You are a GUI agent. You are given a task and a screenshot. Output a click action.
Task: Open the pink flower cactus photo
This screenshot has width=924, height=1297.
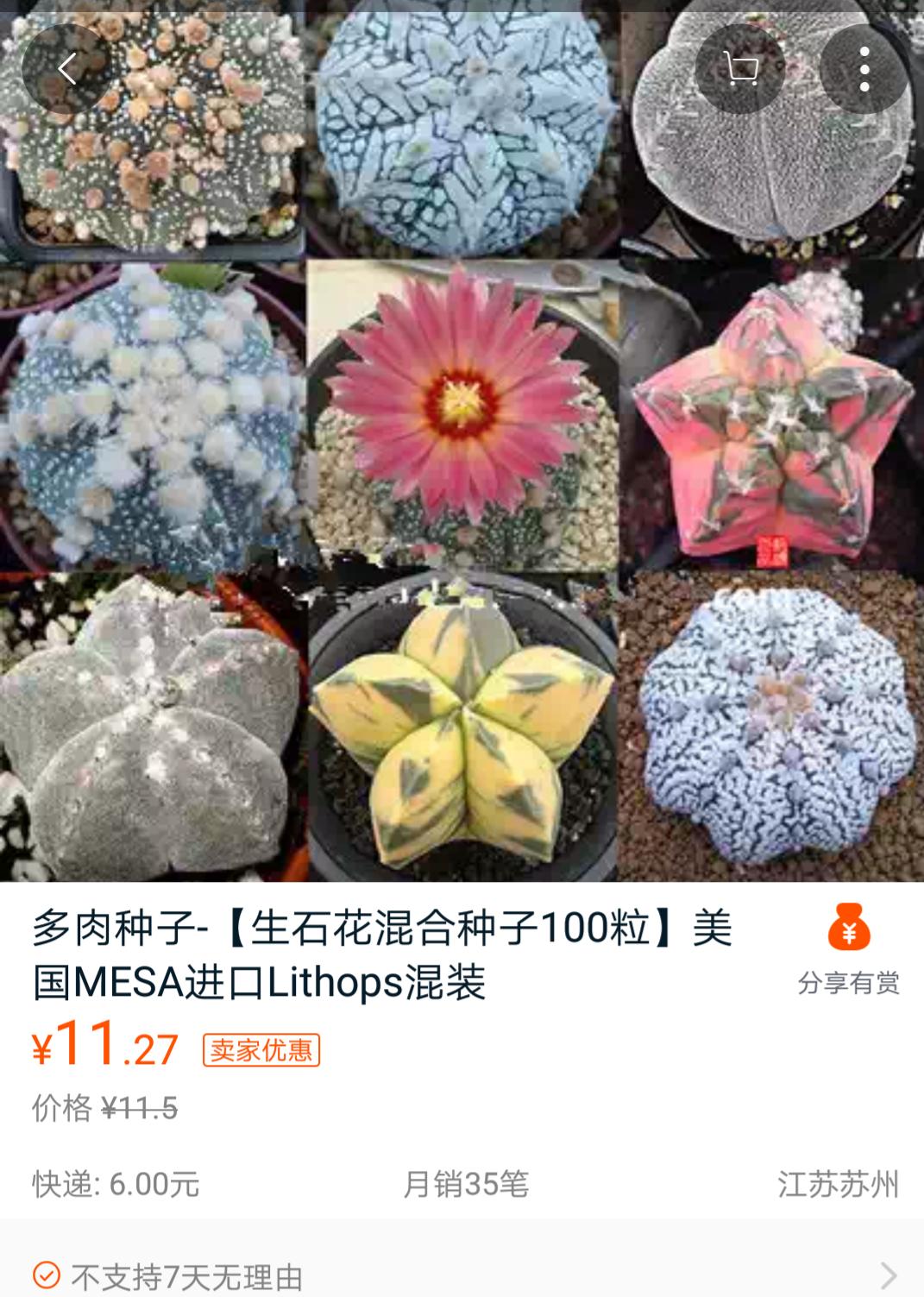tap(460, 414)
